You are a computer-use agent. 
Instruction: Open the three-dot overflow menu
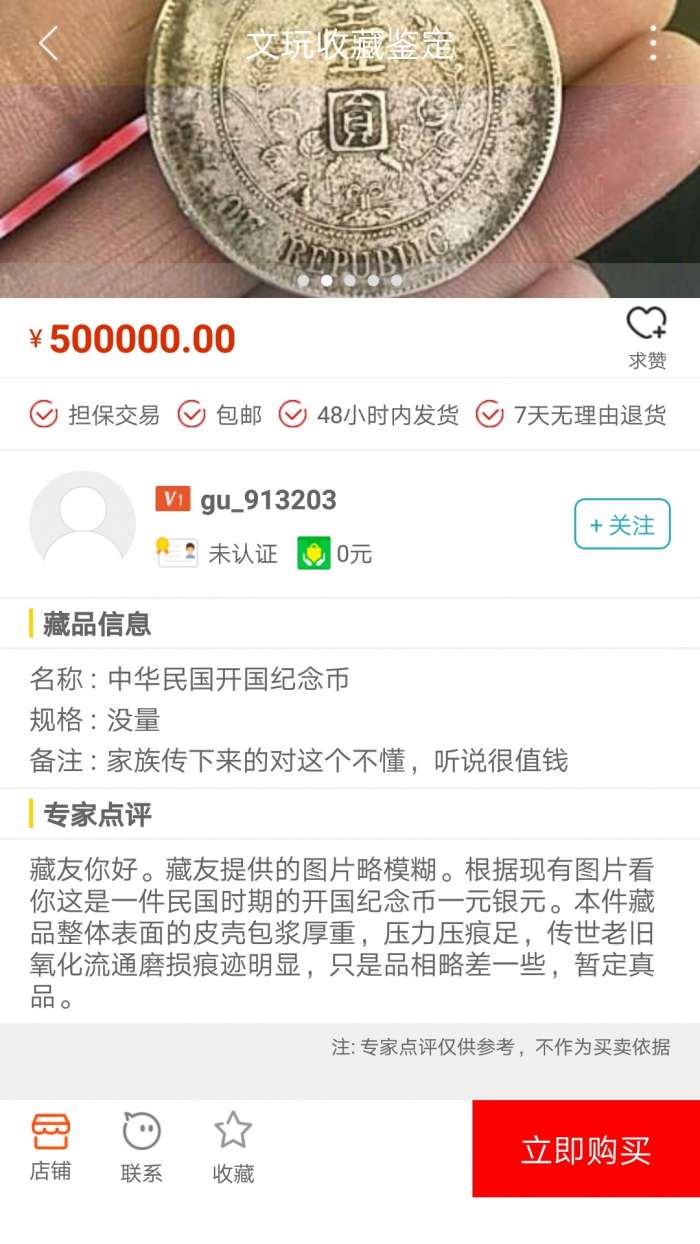[652, 44]
